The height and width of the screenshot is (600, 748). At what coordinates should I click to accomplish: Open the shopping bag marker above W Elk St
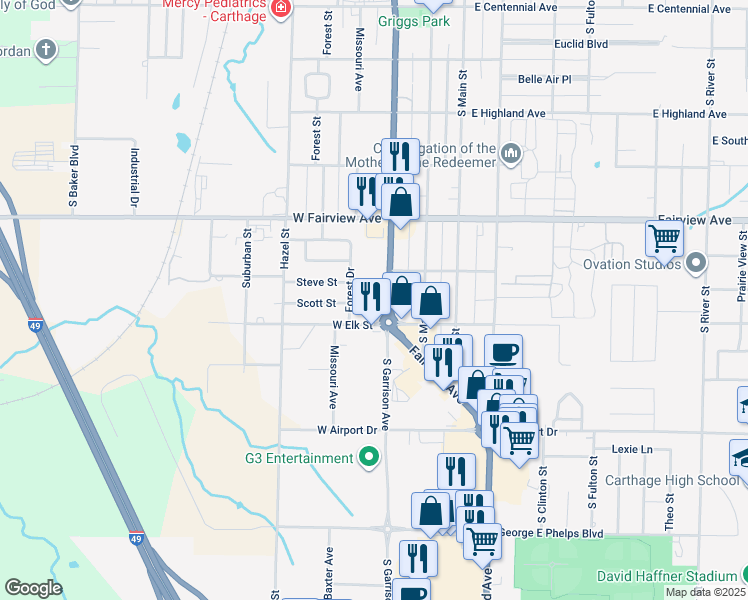tap(430, 300)
